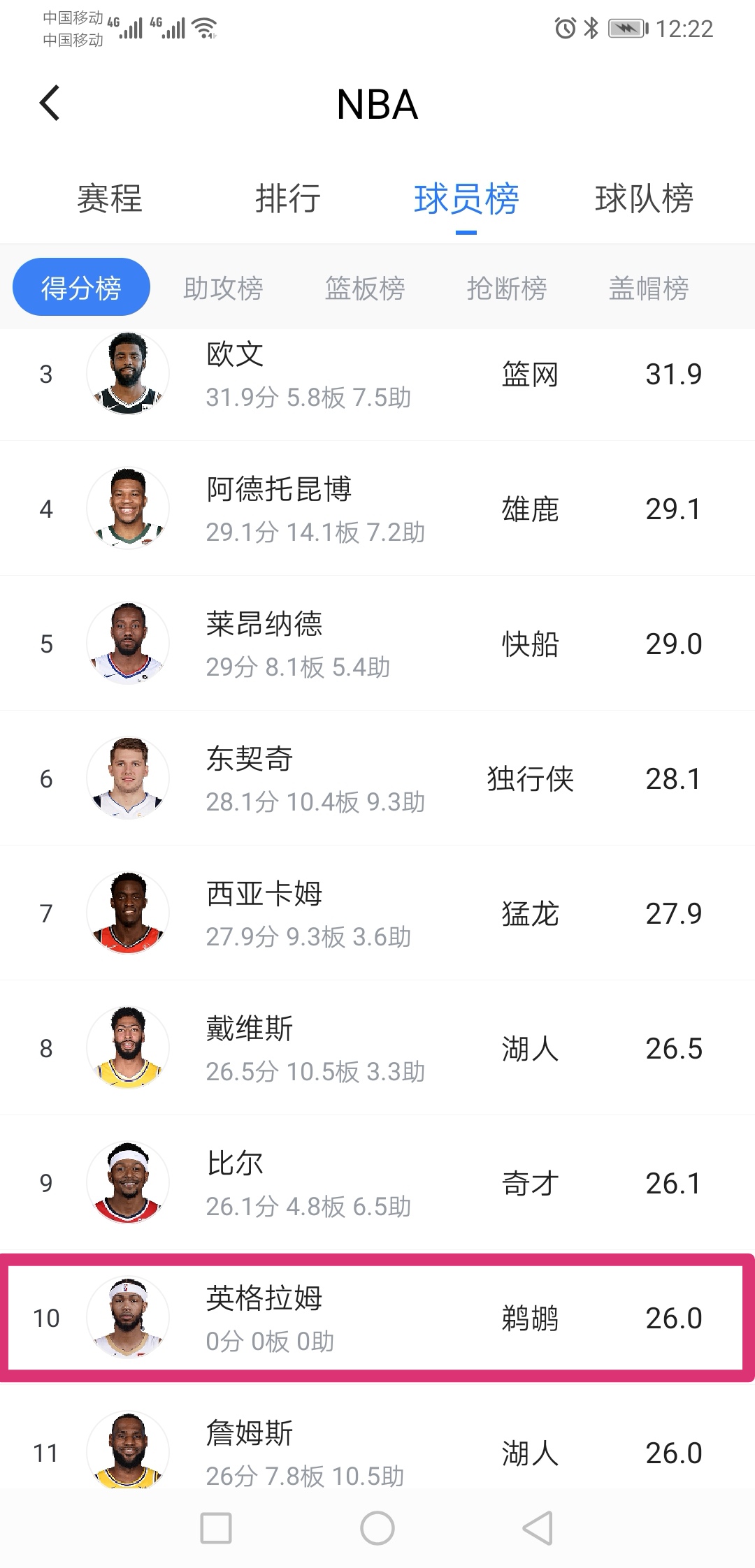Open player 阿德托昆博's row
755x1568 pixels.
(377, 509)
